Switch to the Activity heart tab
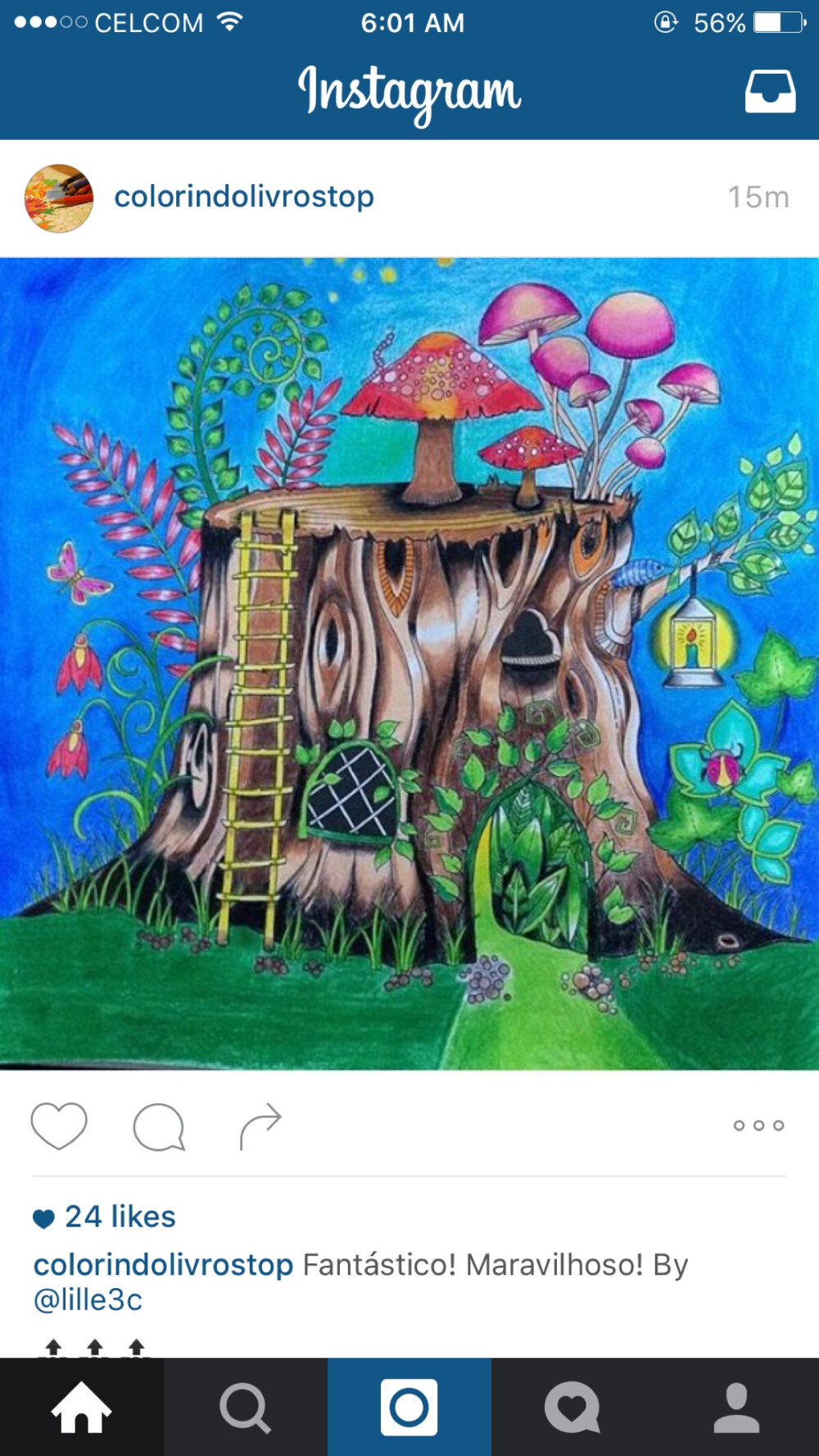Image resolution: width=819 pixels, height=1456 pixels. (x=572, y=1408)
